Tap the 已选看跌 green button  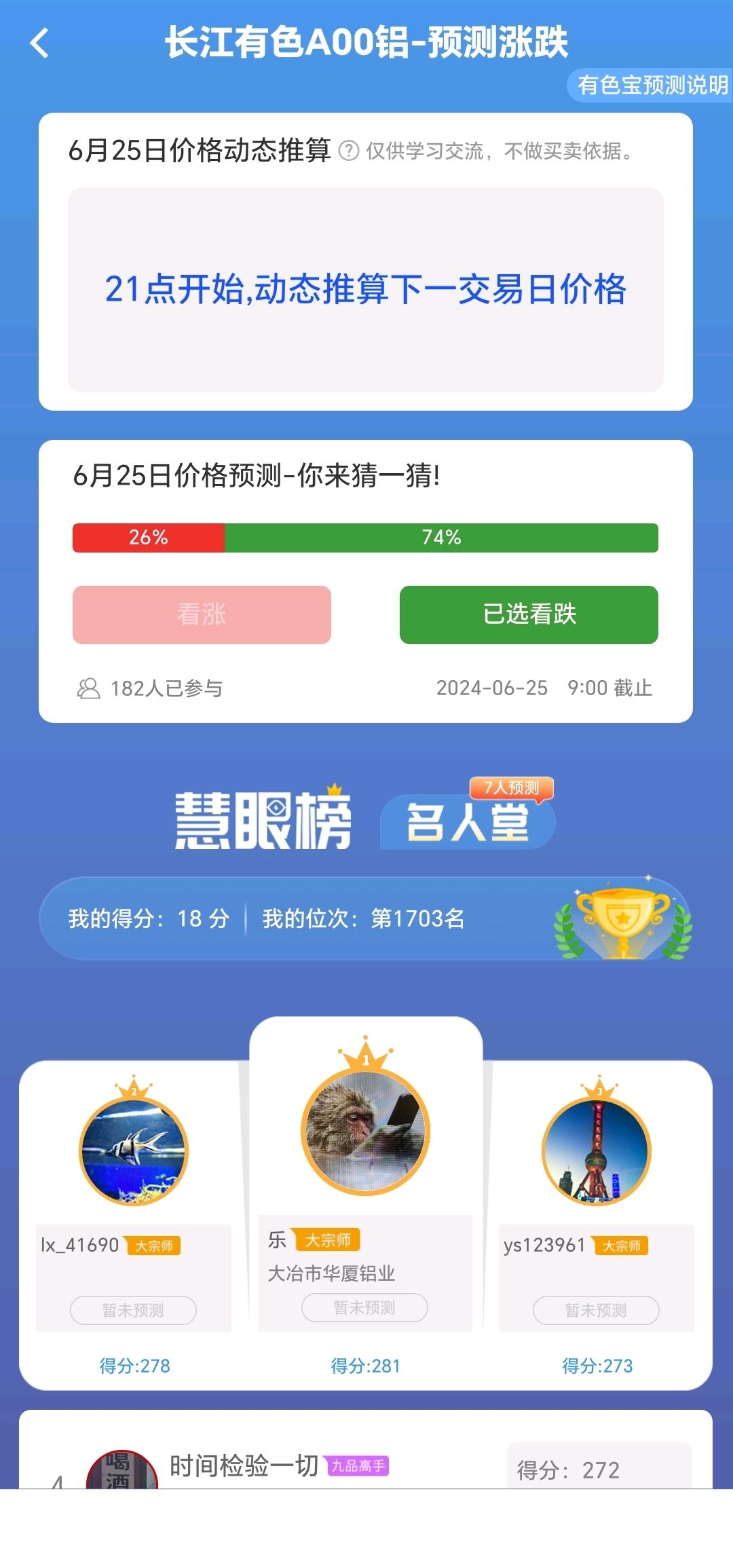[x=529, y=614]
